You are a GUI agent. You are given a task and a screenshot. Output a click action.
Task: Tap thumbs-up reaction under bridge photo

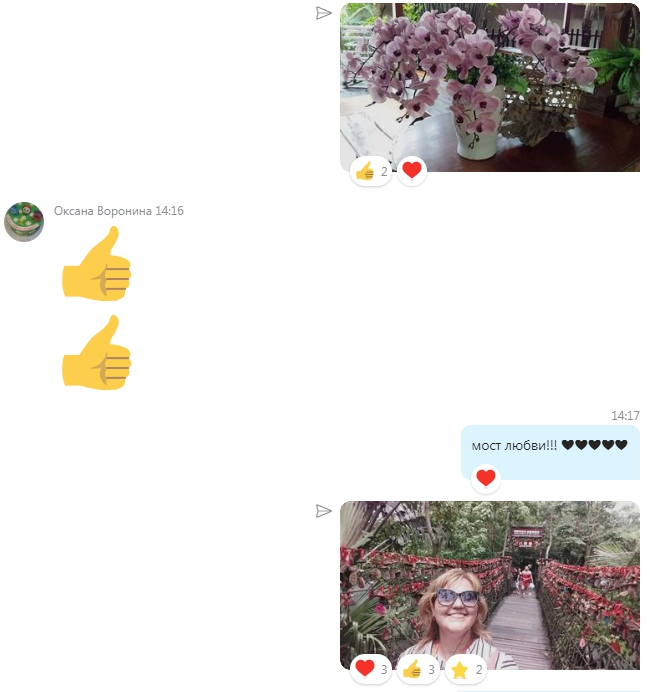(x=418, y=669)
